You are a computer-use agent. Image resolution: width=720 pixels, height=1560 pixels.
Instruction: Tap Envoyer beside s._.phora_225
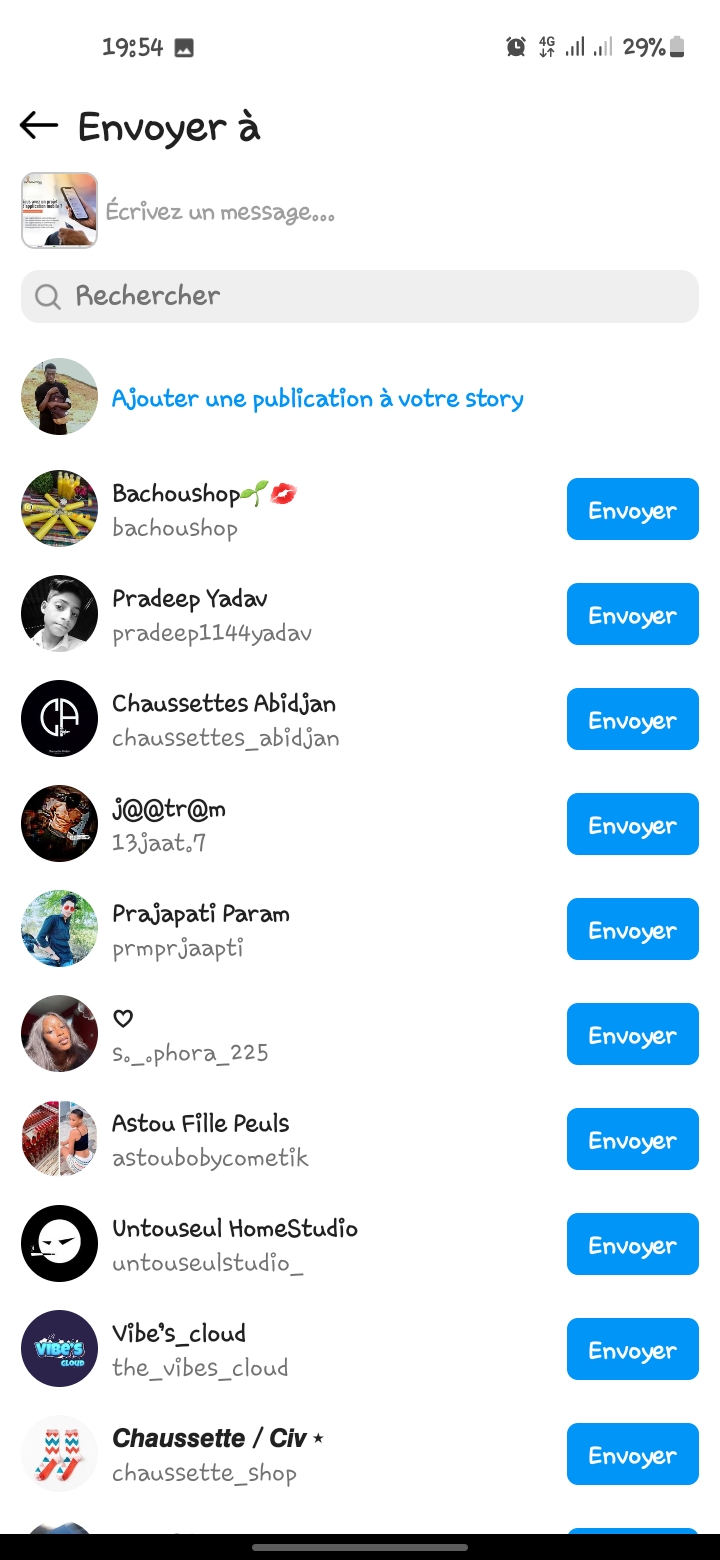coord(632,1035)
